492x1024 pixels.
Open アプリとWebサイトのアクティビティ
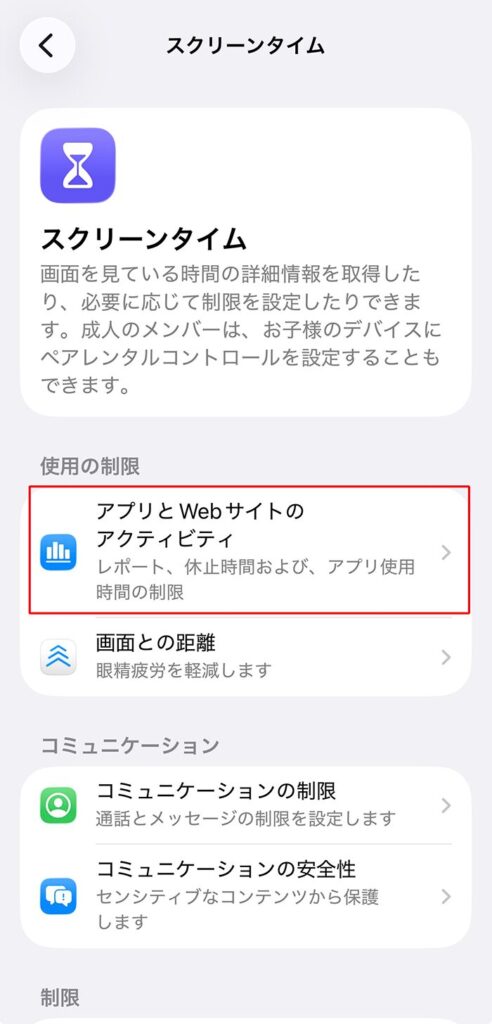[246, 552]
